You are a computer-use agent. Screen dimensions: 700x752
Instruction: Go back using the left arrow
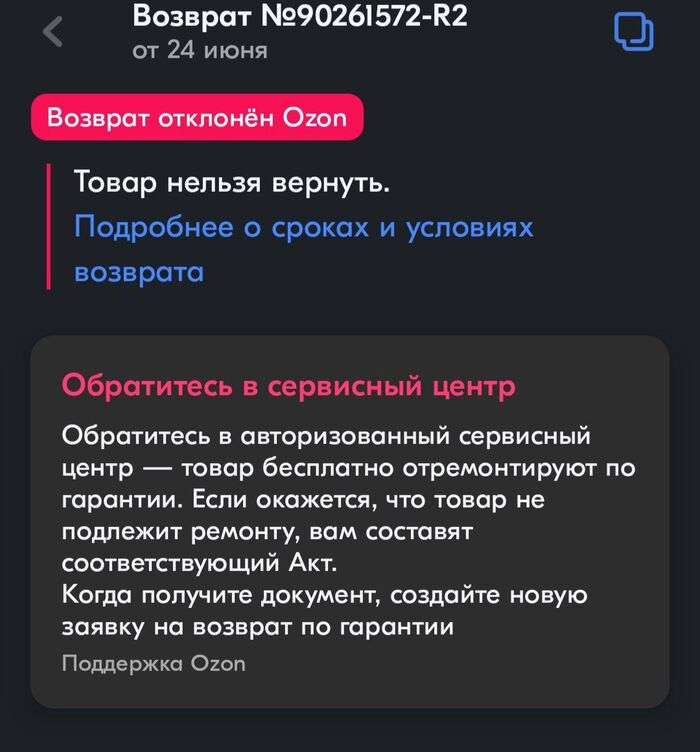(x=53, y=32)
